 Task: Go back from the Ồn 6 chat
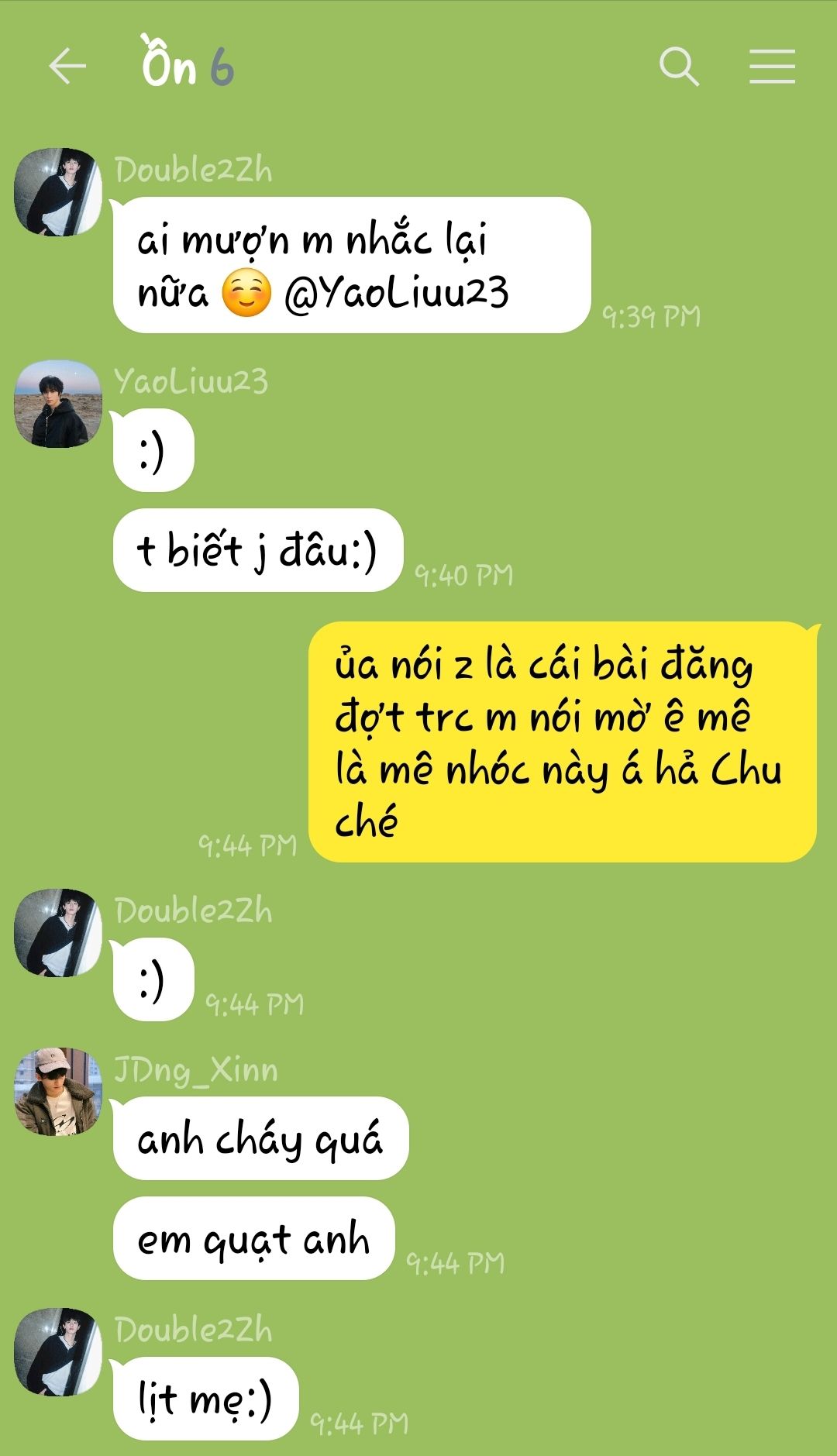click(67, 66)
